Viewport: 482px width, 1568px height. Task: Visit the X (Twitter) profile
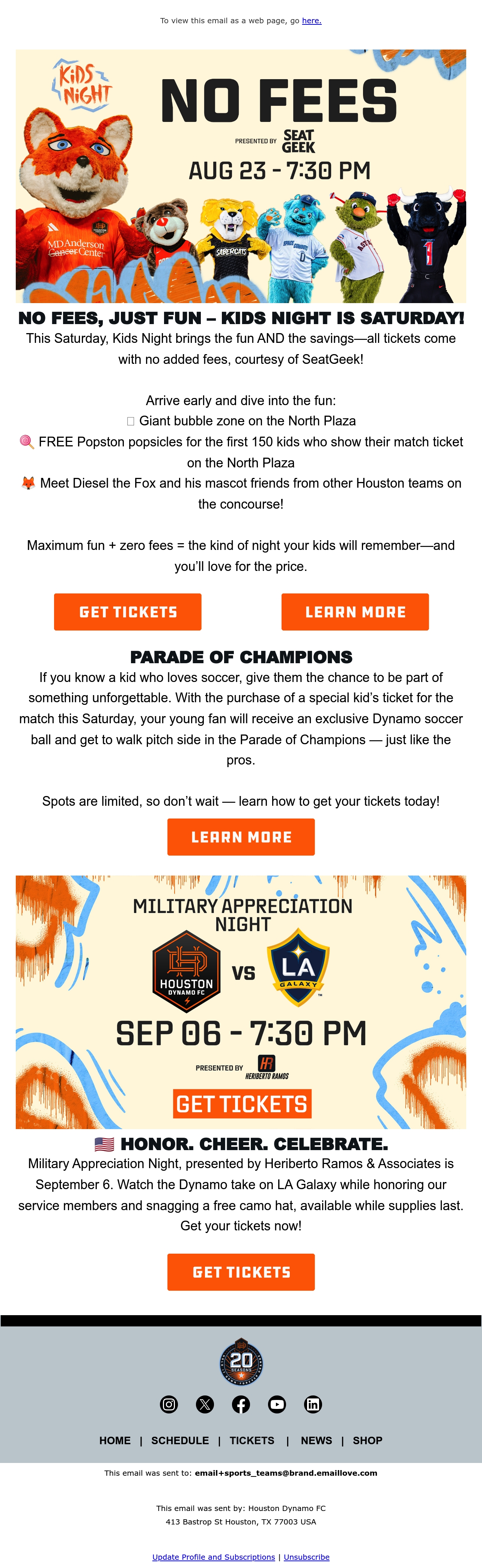coord(205,1404)
